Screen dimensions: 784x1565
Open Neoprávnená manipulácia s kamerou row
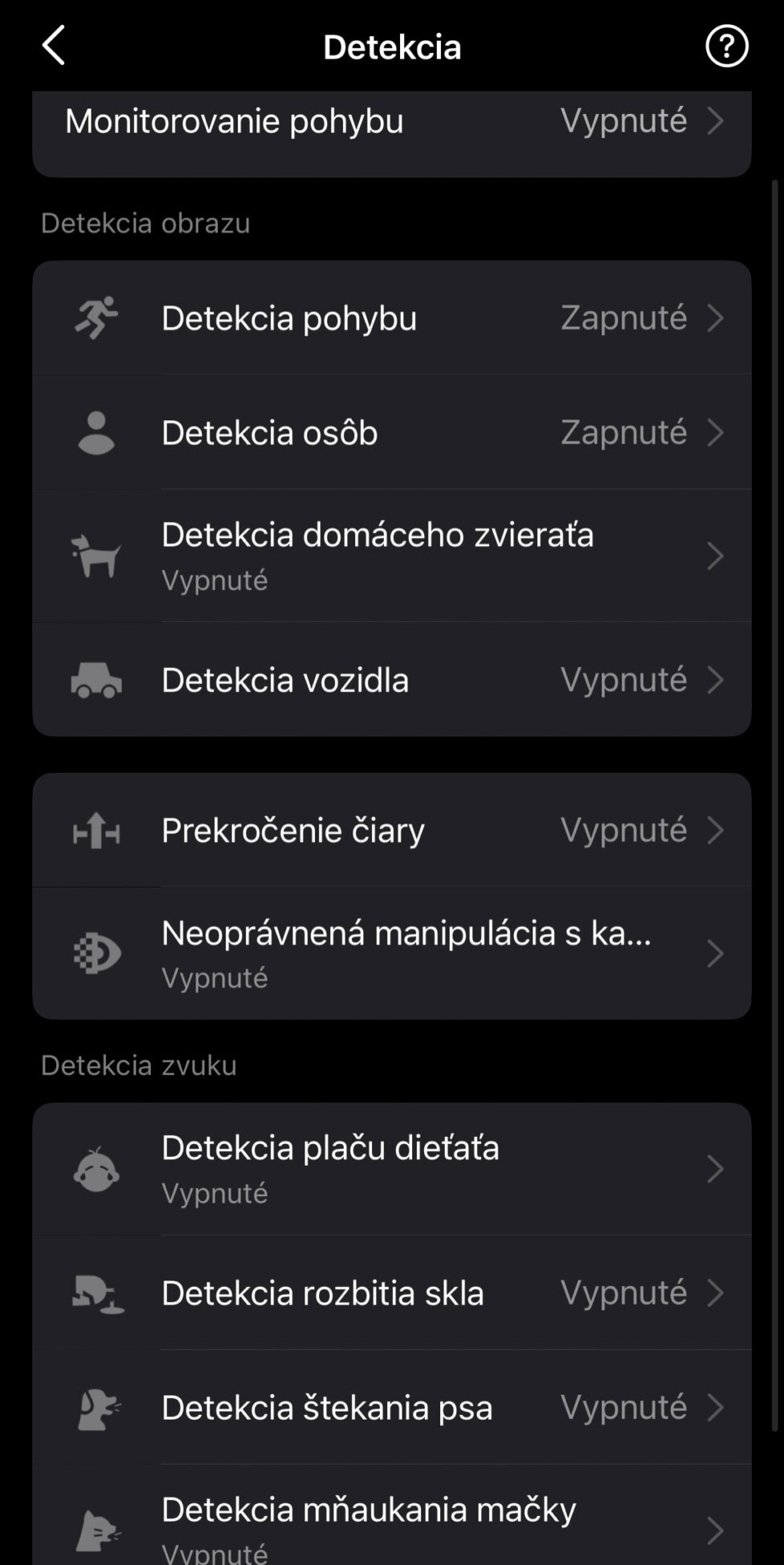pos(392,954)
